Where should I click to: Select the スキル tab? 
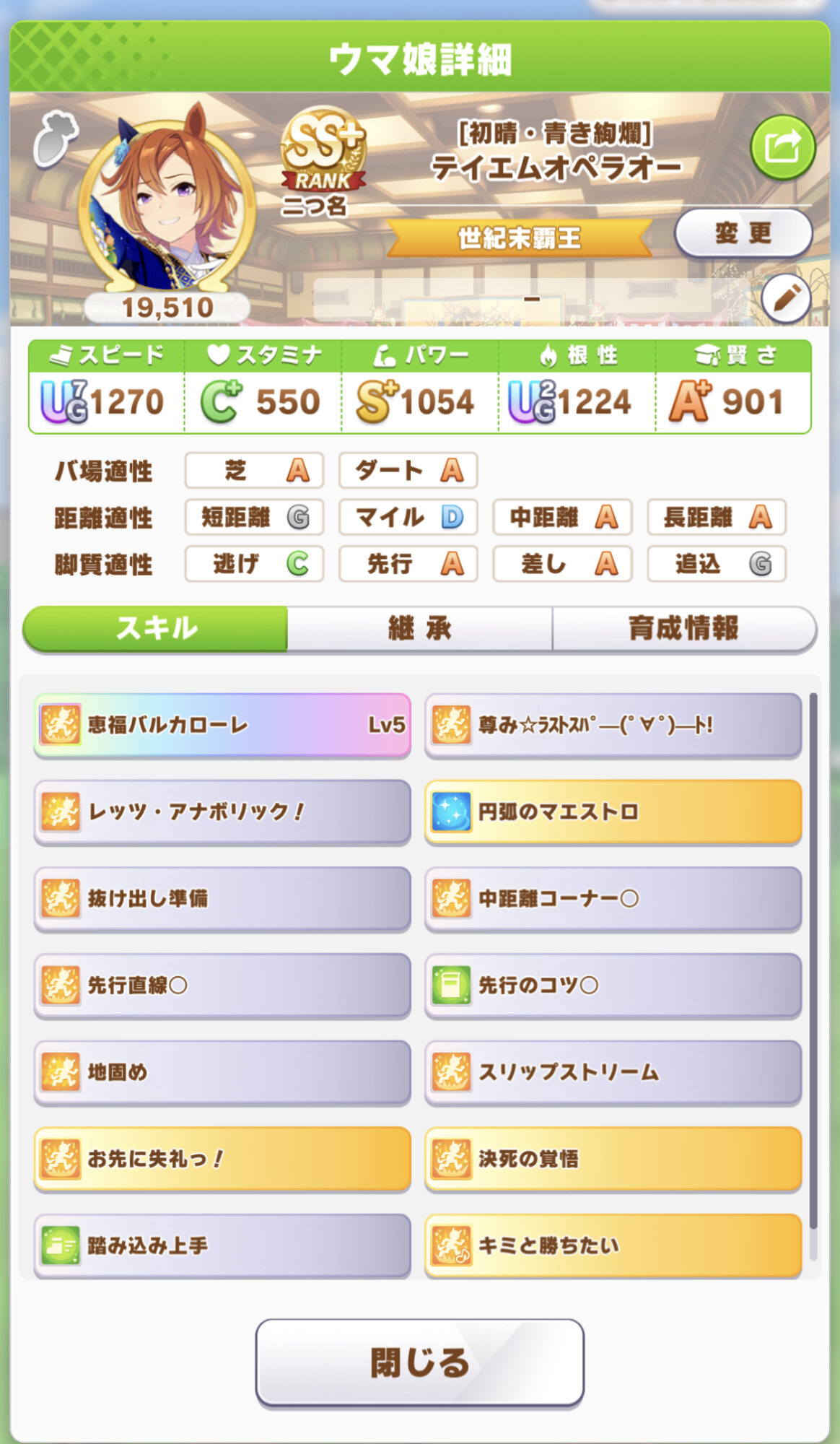156,628
